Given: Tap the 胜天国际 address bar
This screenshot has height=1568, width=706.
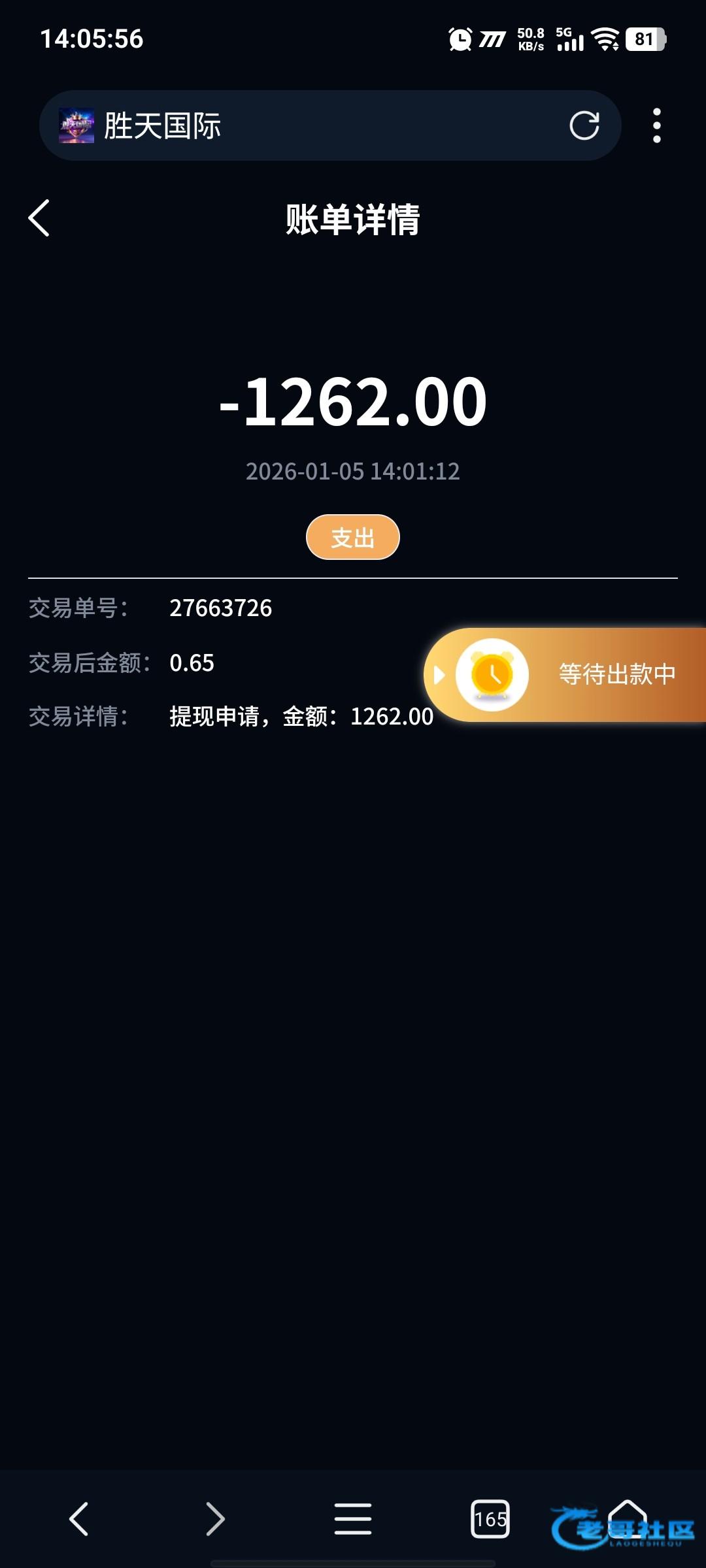Looking at the screenshot, I should pyautogui.click(x=314, y=125).
